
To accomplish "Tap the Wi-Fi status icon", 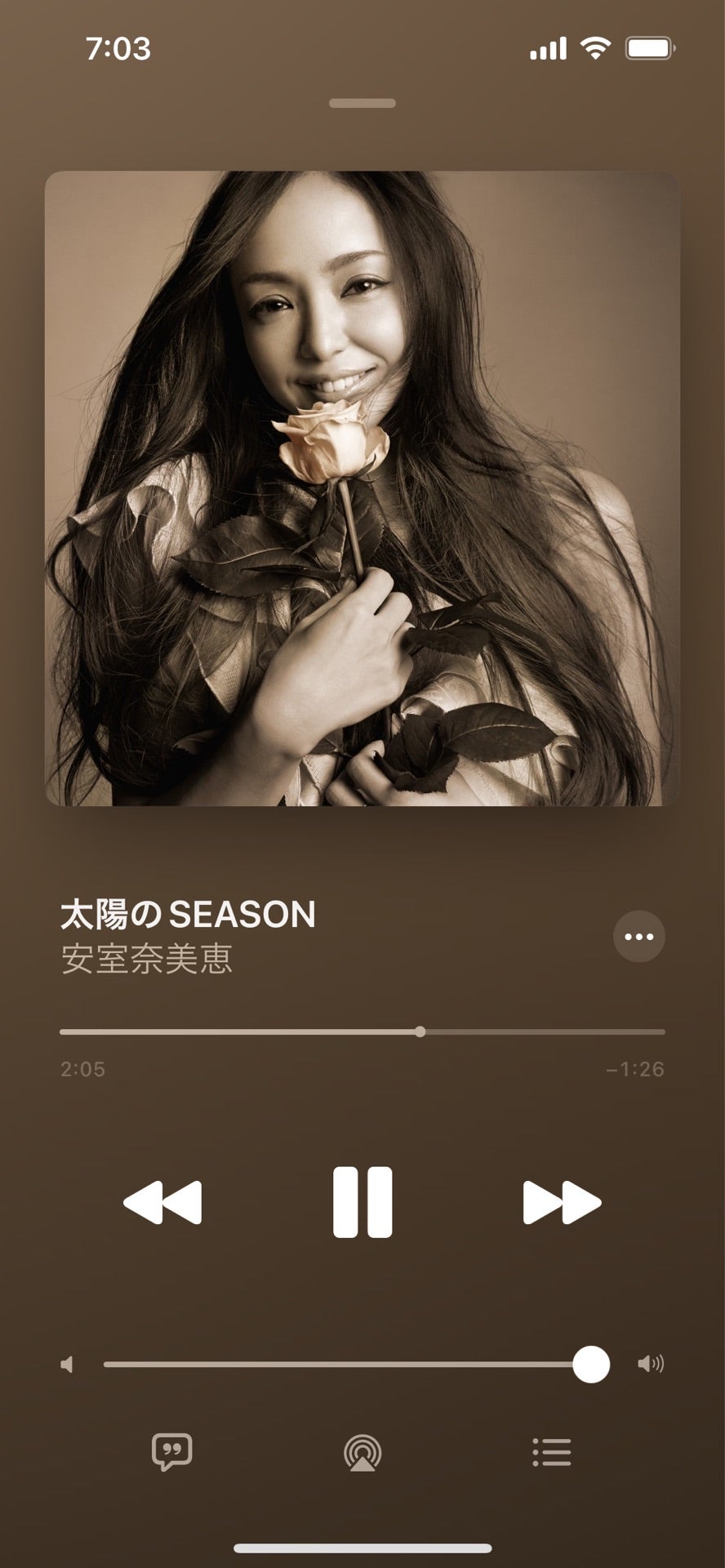I will click(598, 48).
